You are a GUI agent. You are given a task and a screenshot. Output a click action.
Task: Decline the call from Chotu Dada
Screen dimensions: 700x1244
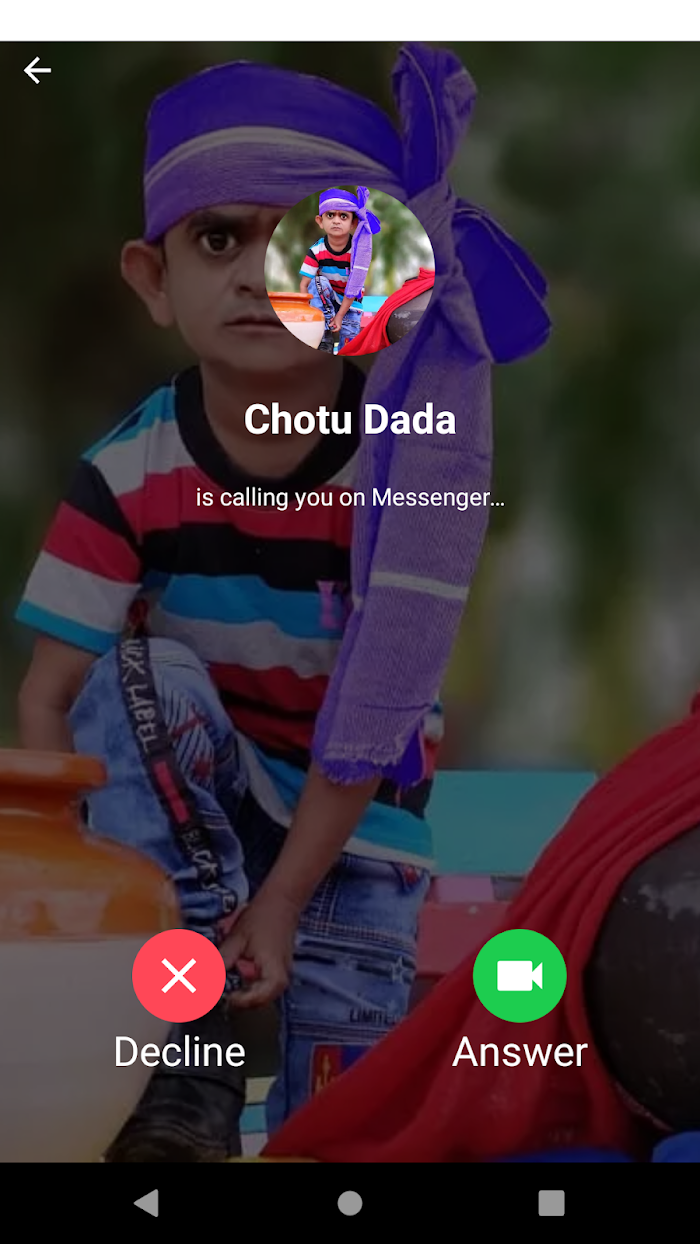coord(179,976)
